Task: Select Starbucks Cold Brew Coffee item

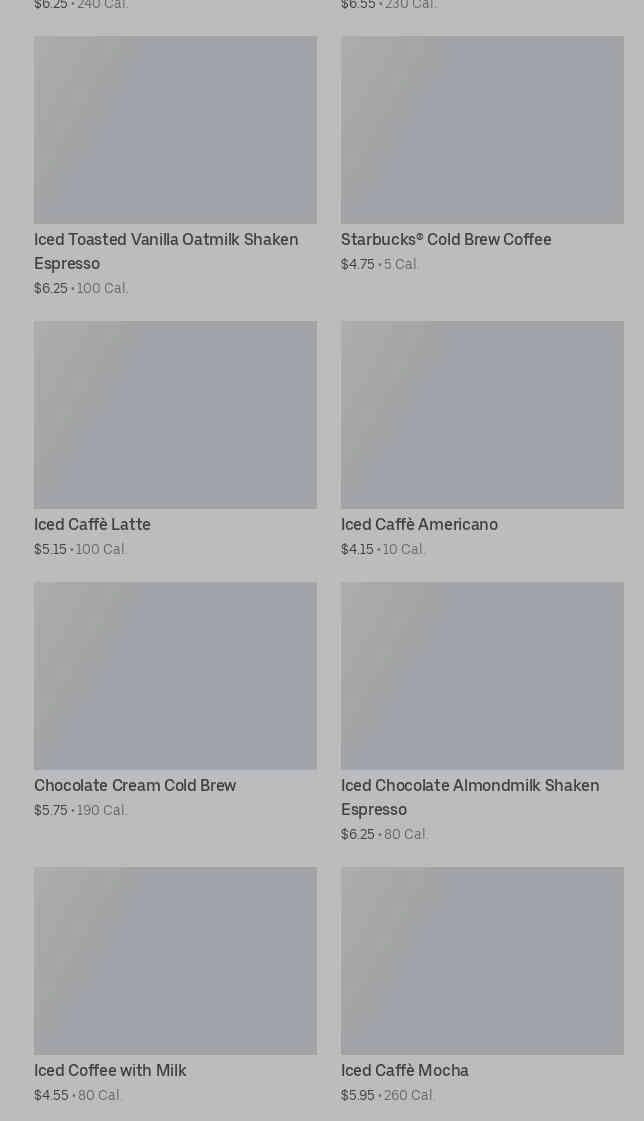Action: coord(482,131)
